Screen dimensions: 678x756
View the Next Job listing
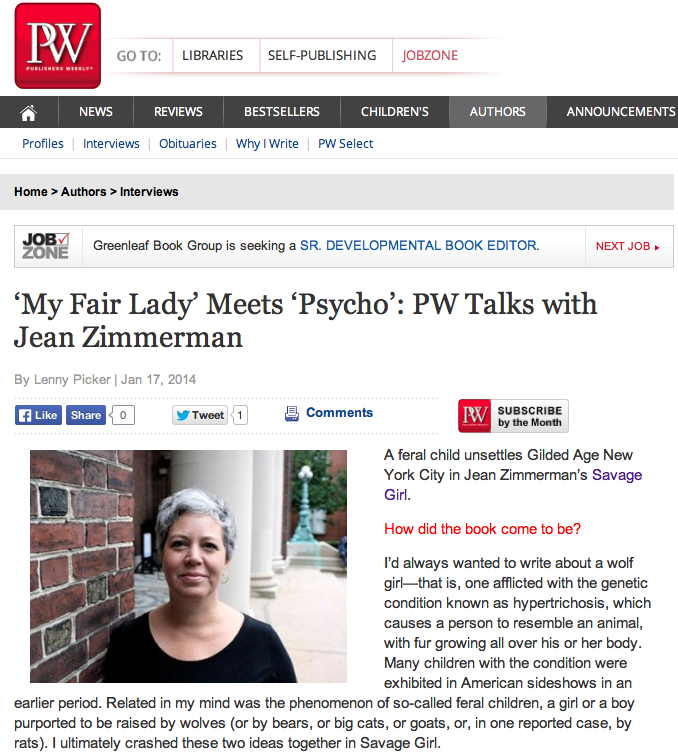coord(627,246)
